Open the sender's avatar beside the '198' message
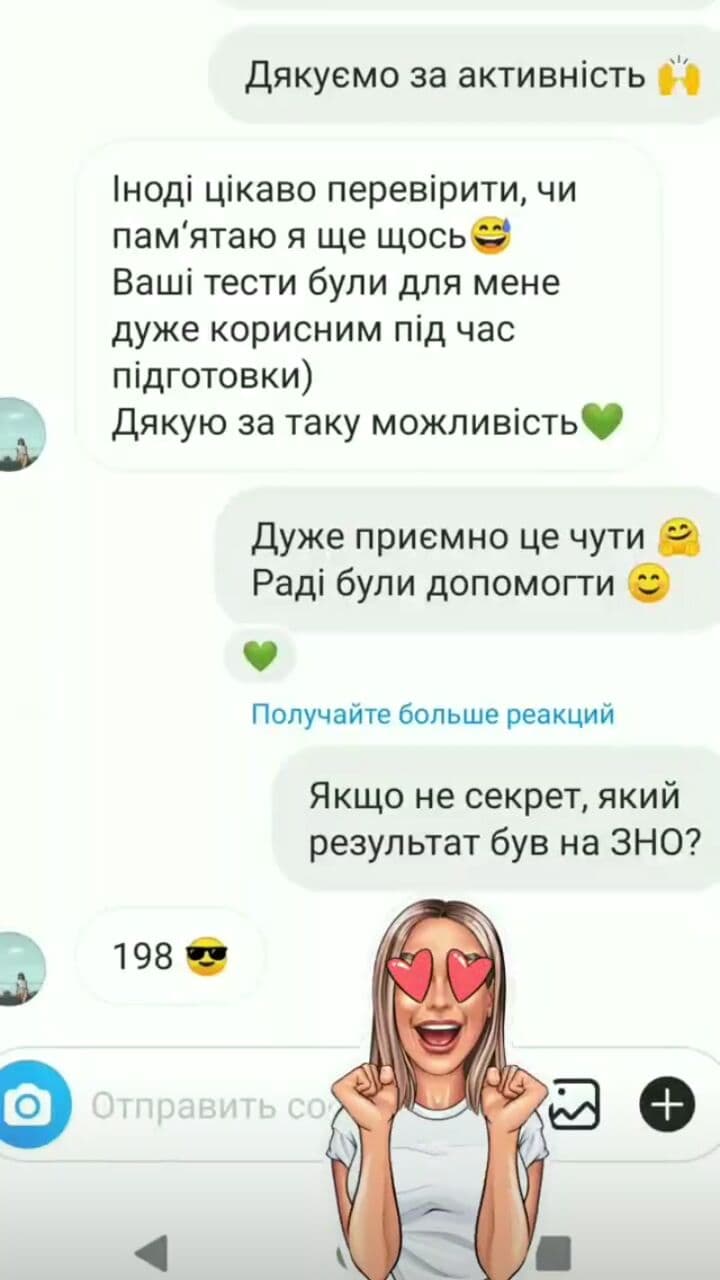Image resolution: width=720 pixels, height=1280 pixels. point(20,968)
